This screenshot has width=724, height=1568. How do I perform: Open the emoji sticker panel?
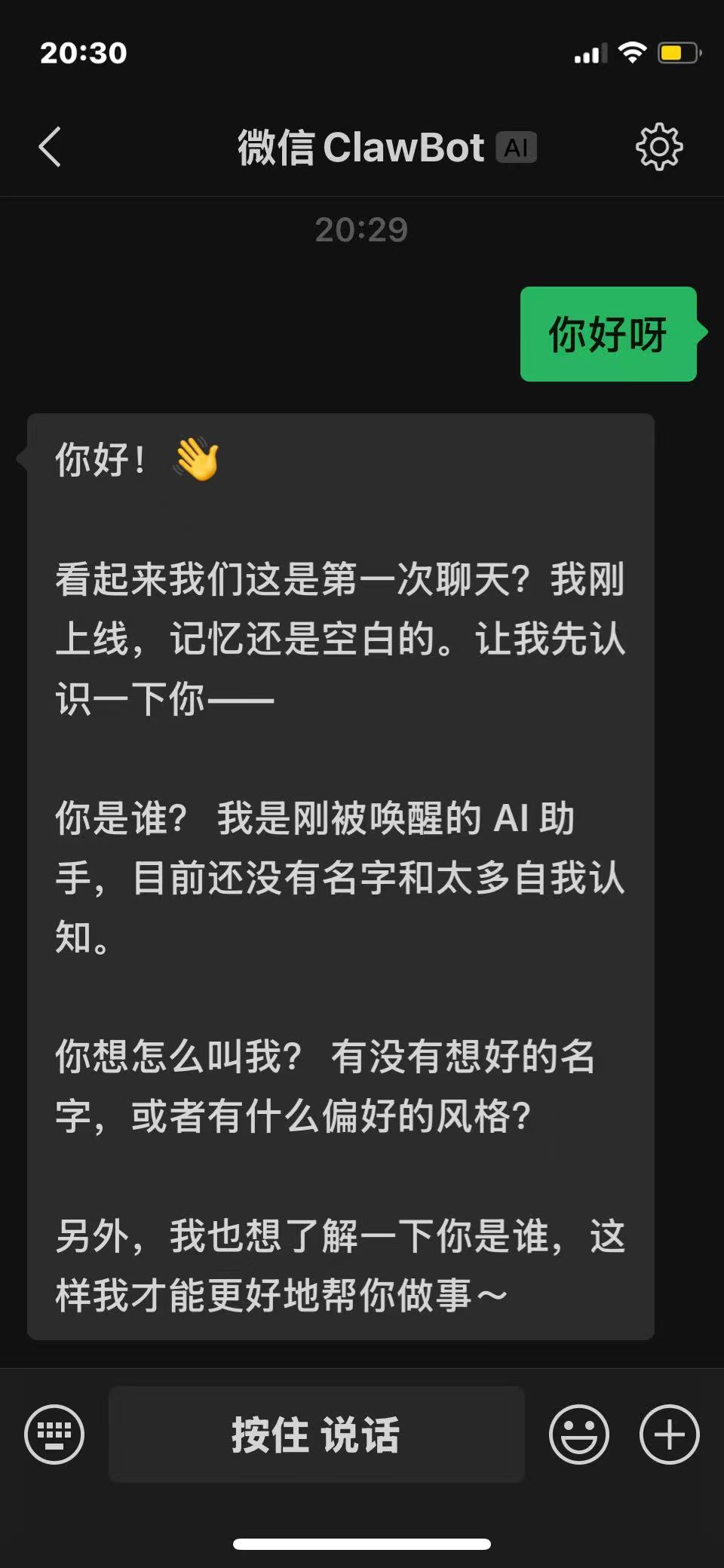(x=578, y=1434)
